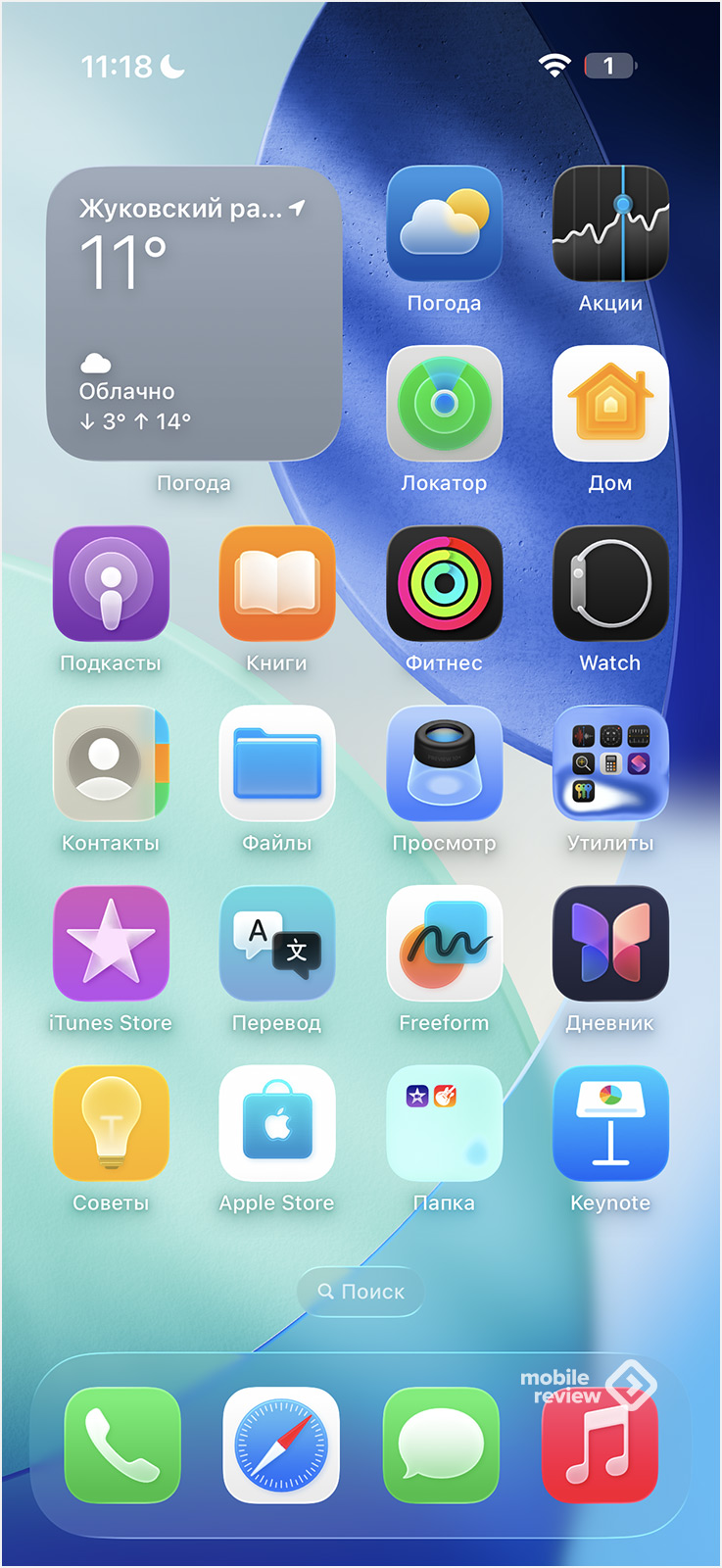Open Safari from the dock
Viewport: 722px width, 1568px height.
[281, 1445]
